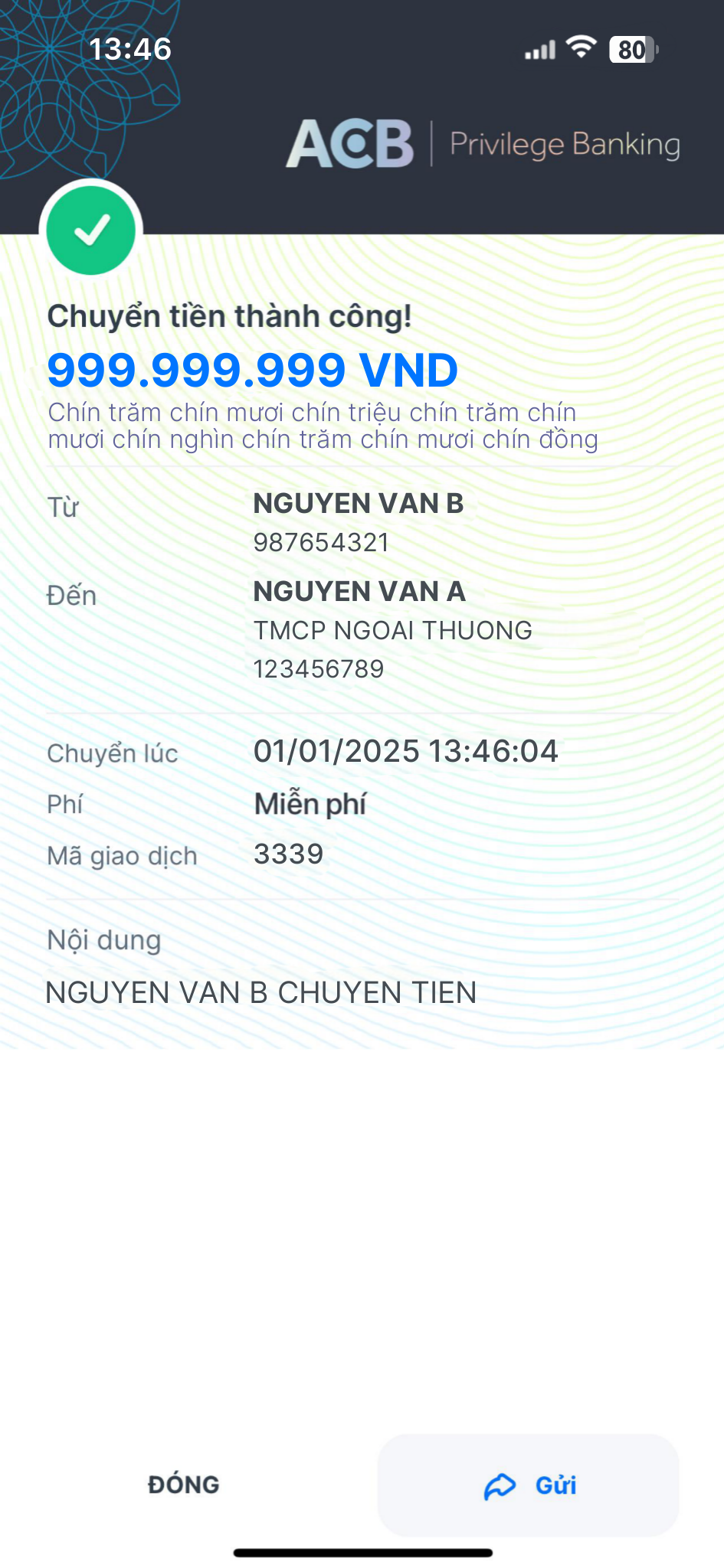724x1568 pixels.
Task: Tap the ĐÓNG button to close receipt
Action: click(184, 1485)
